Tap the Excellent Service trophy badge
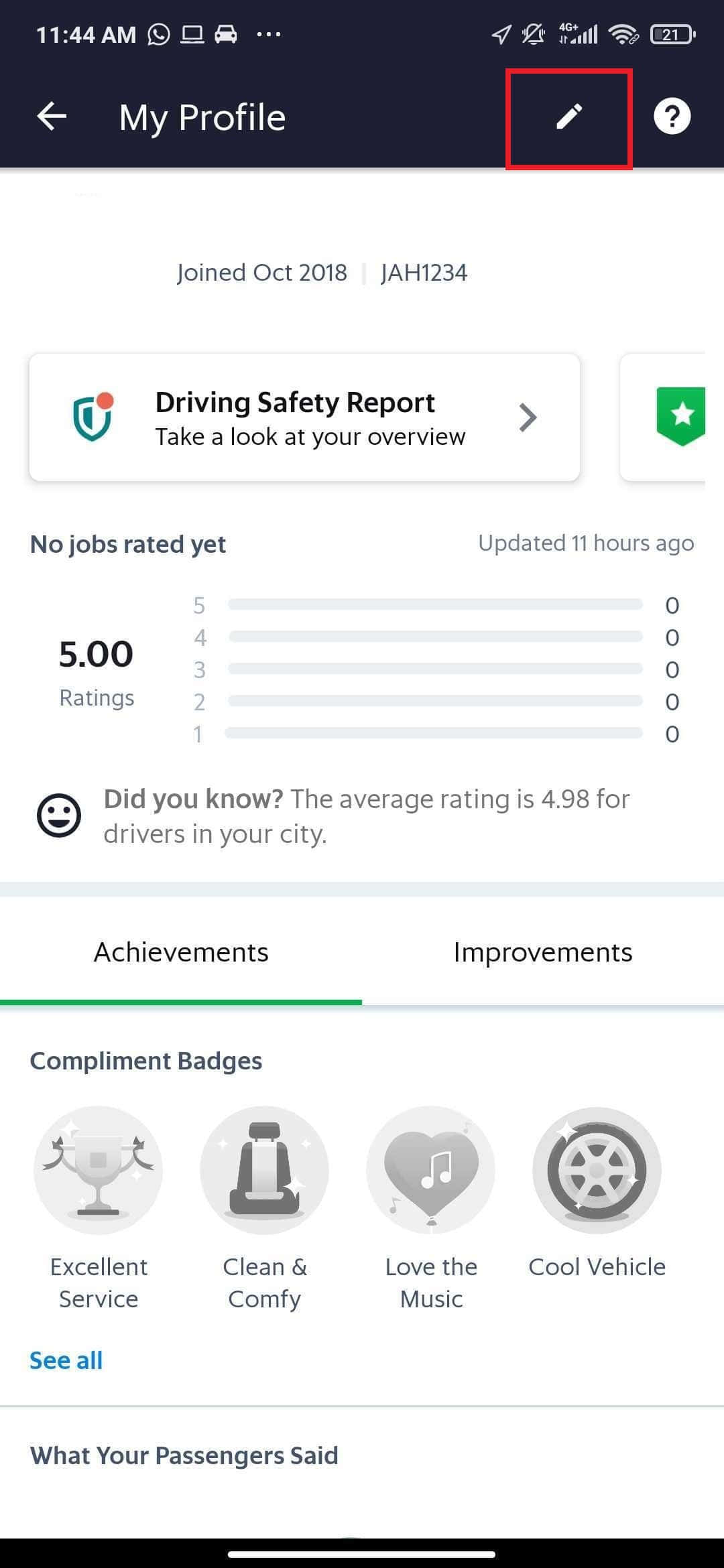The width and height of the screenshot is (724, 1568). point(98,1169)
